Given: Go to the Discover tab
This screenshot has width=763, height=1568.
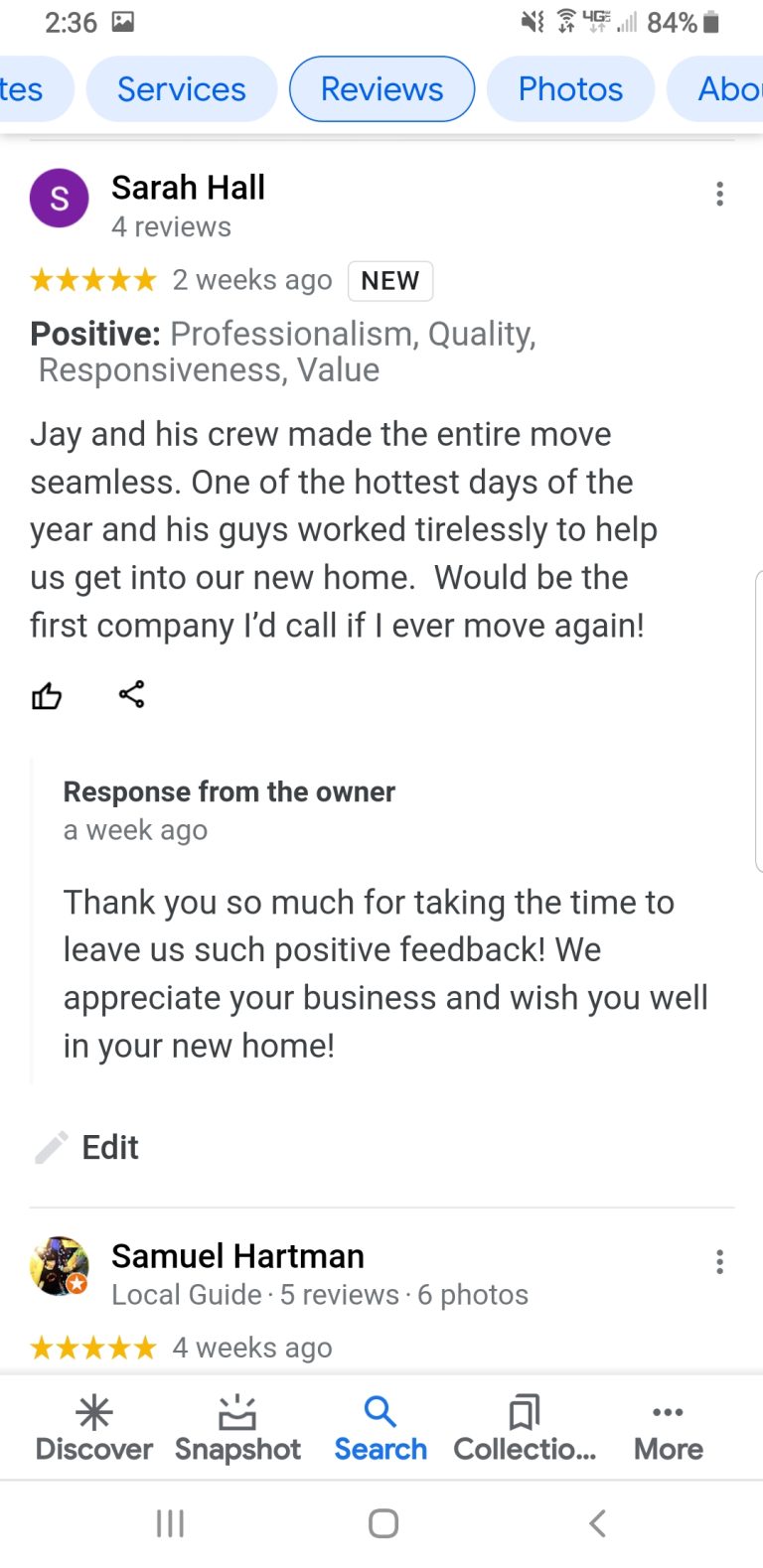Looking at the screenshot, I should (x=94, y=1428).
